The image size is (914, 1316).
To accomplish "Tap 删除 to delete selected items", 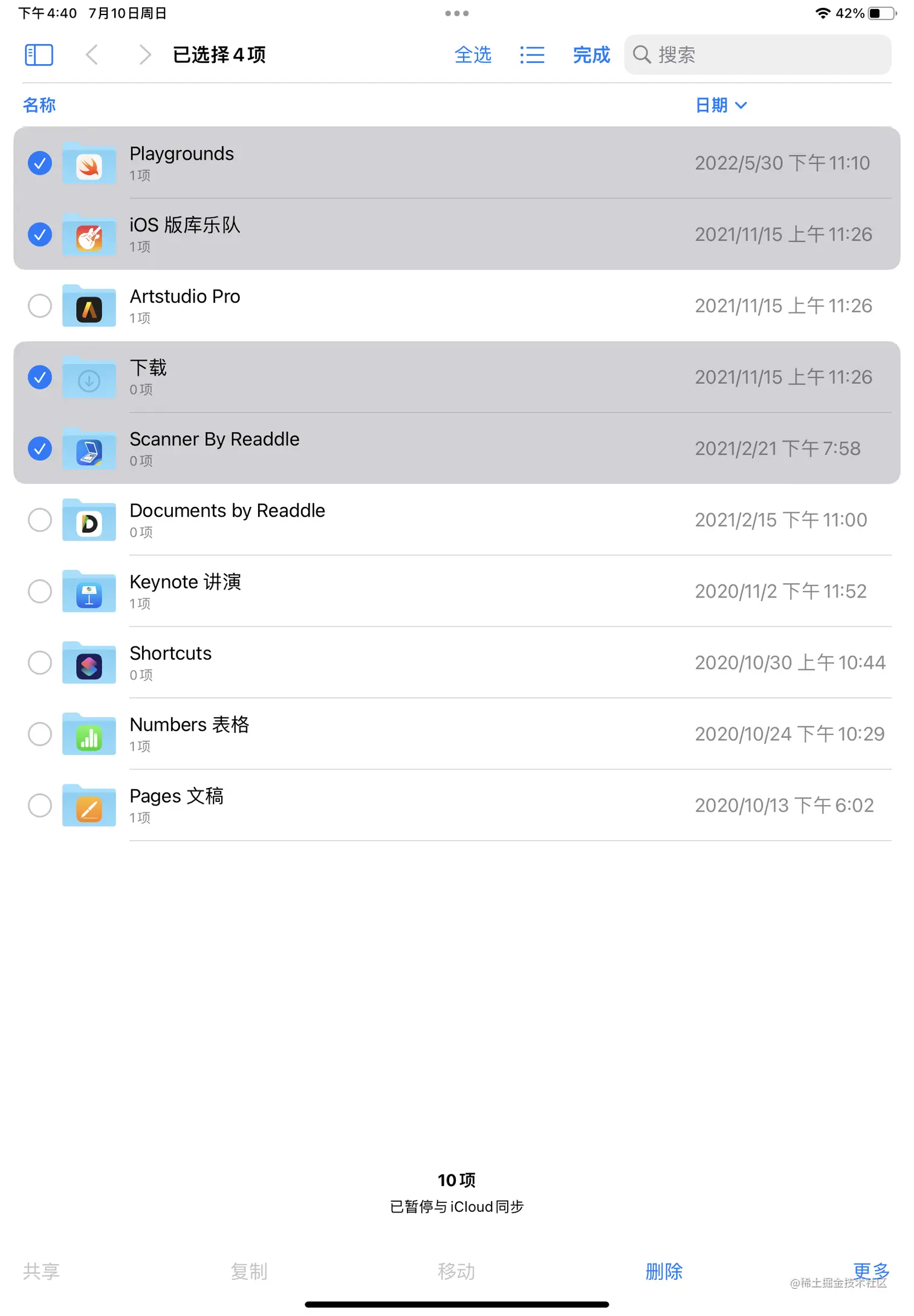I will (x=664, y=1271).
